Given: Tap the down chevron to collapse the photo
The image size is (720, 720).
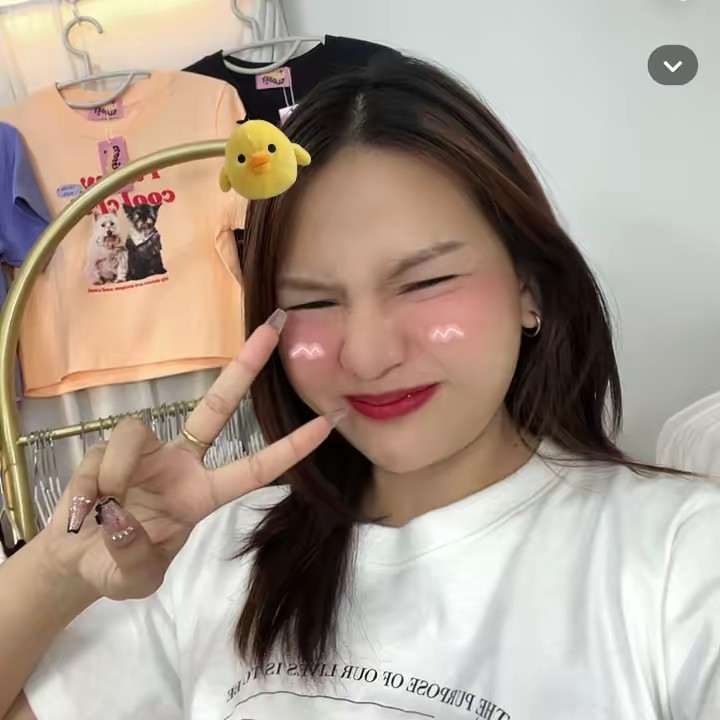Looking at the screenshot, I should tap(672, 66).
